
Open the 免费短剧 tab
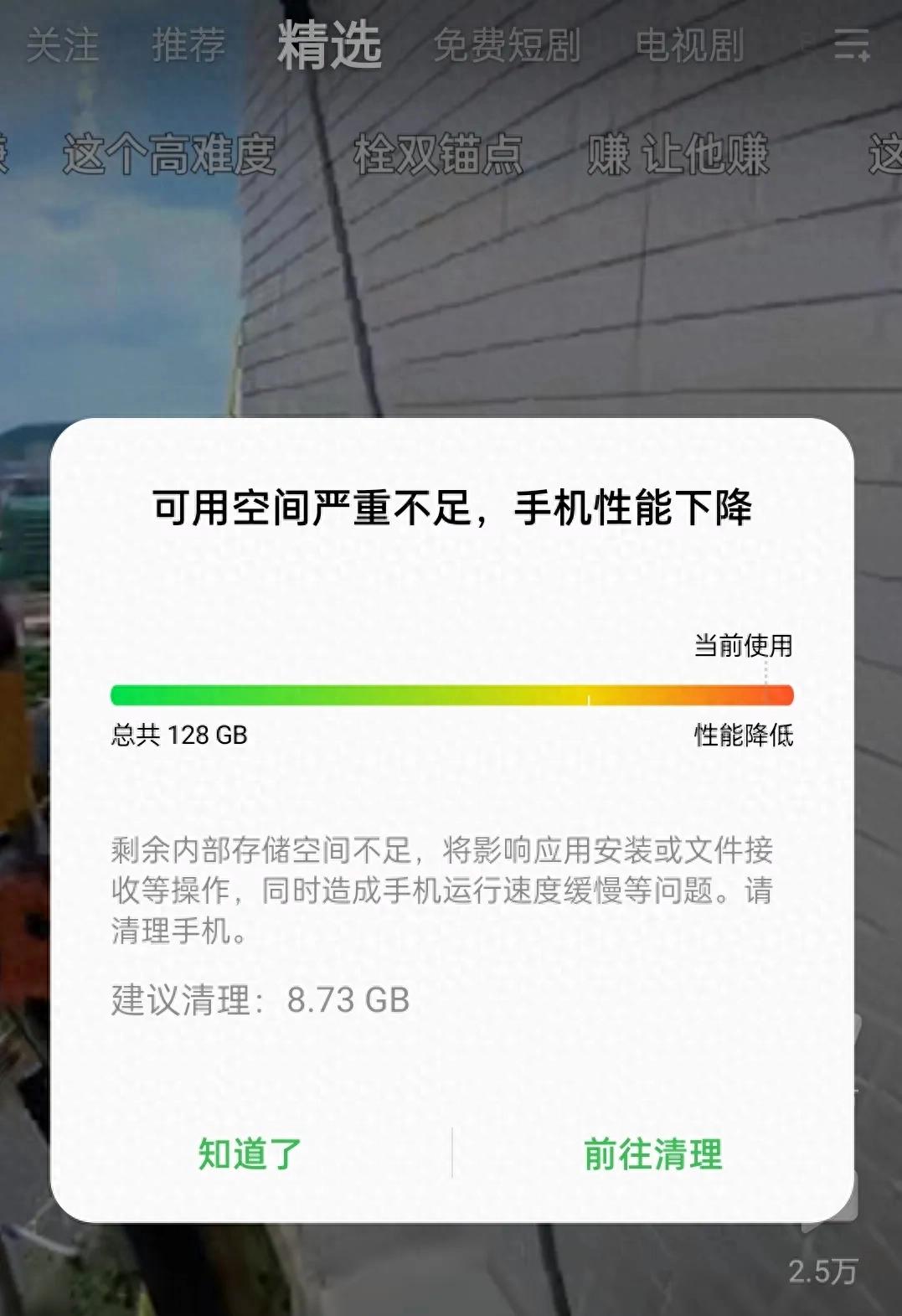(x=507, y=45)
